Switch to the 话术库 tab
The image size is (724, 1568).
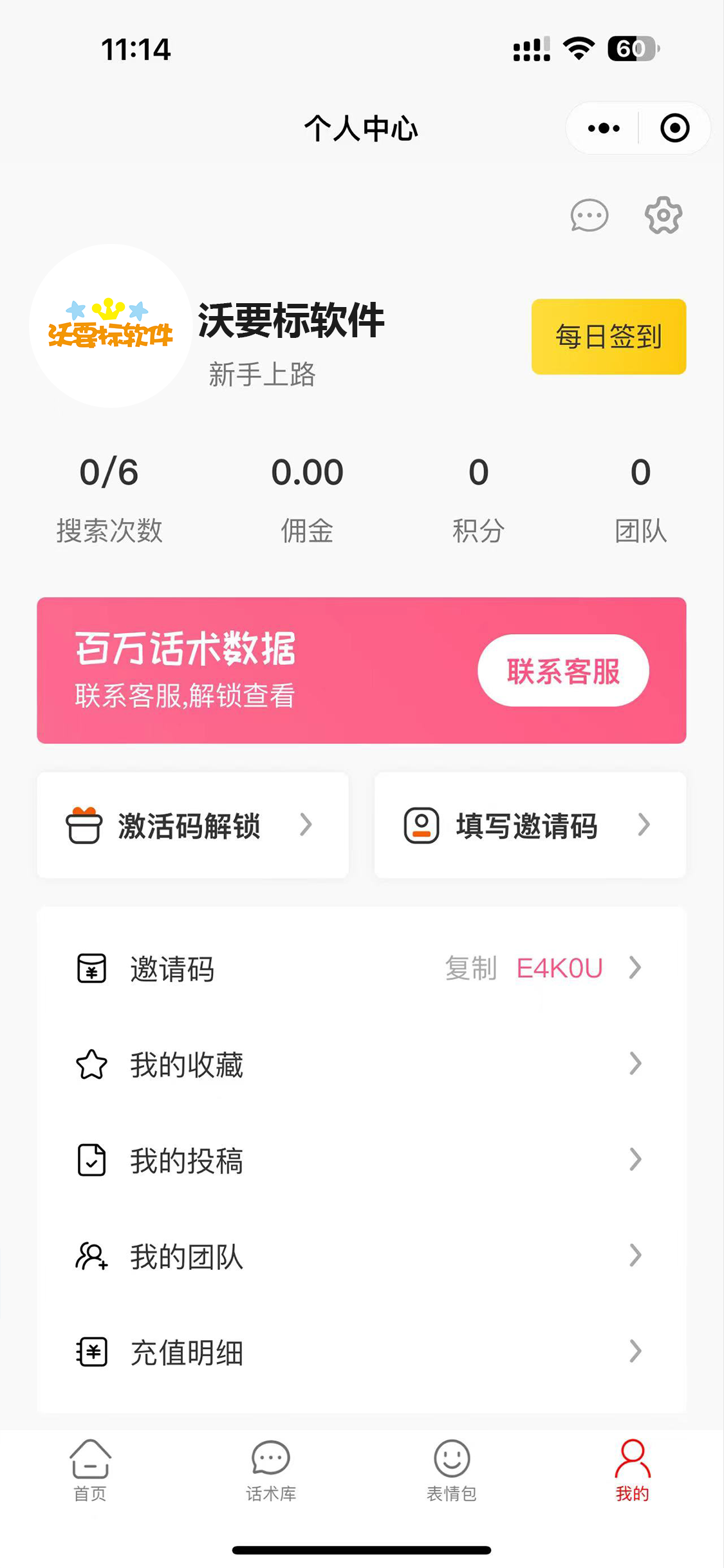click(x=271, y=1471)
